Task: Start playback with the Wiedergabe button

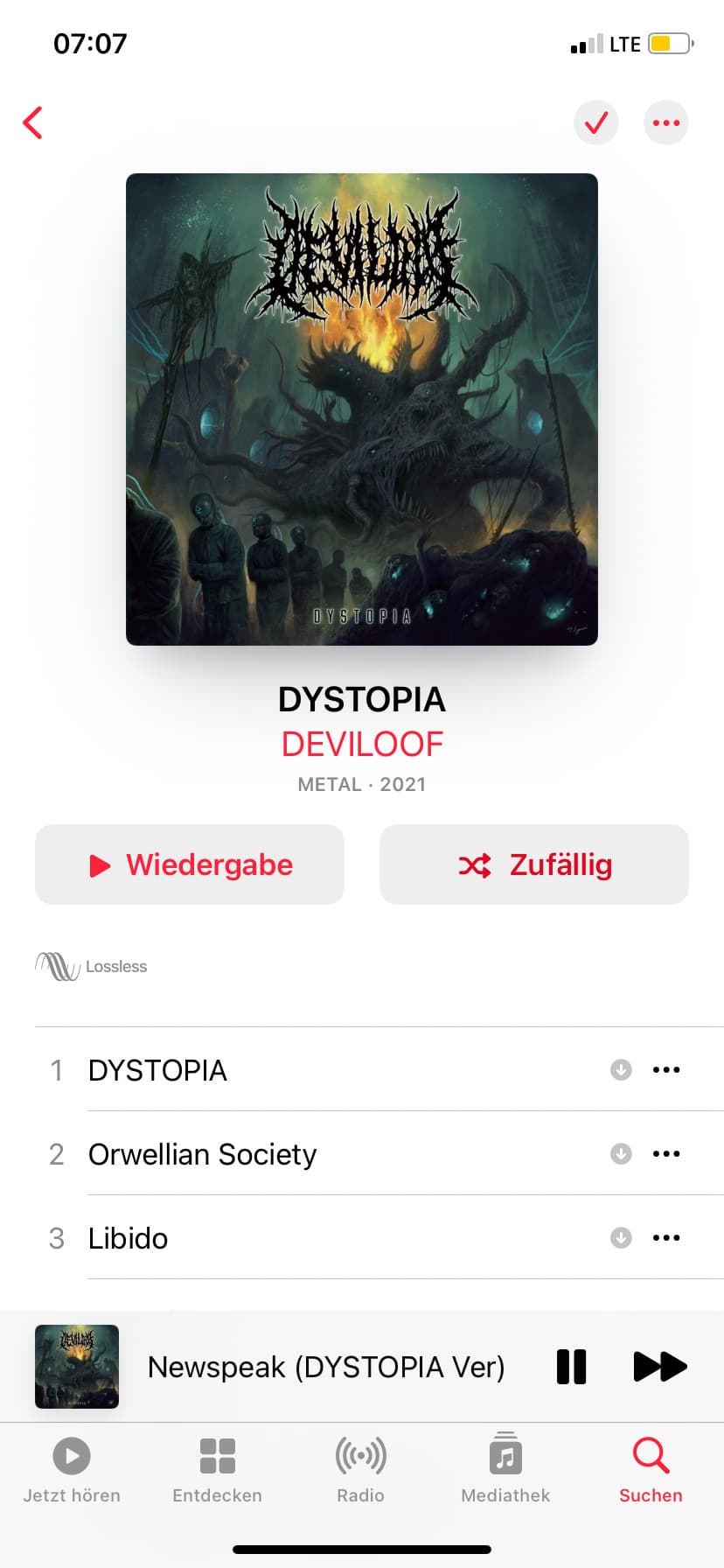Action: pyautogui.click(x=190, y=864)
